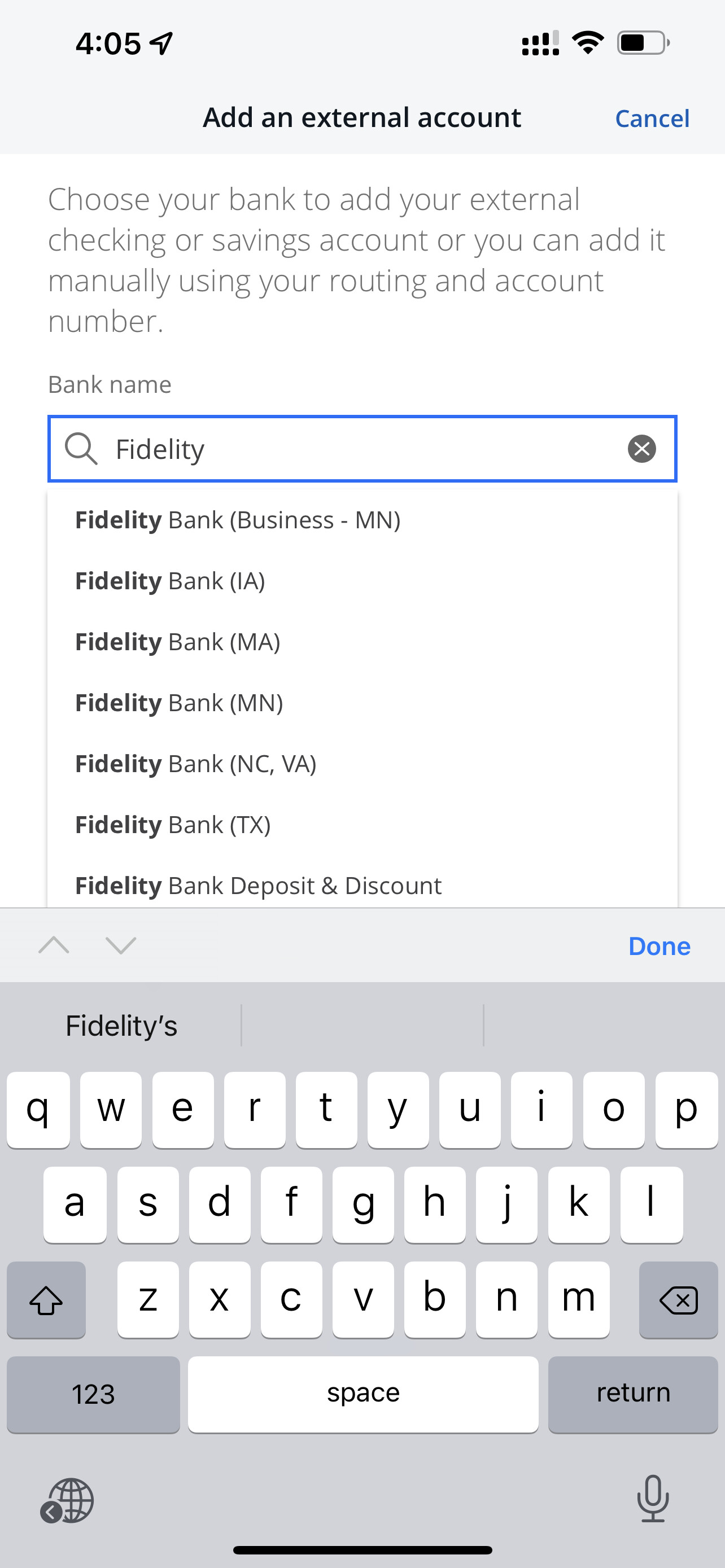Screen dimensions: 725x1568
Task: Open numbers layout with 123 key
Action: (93, 1395)
